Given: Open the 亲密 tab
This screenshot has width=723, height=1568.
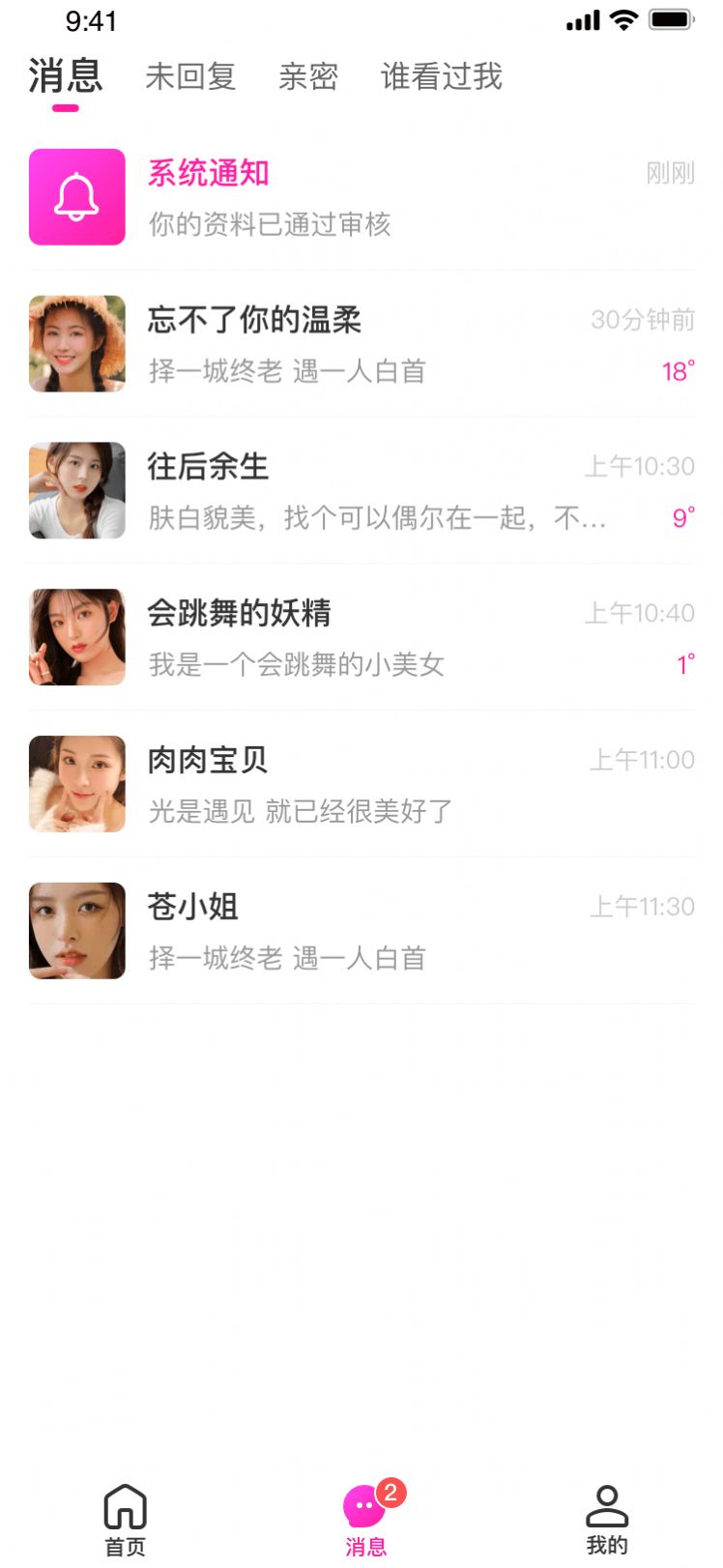Looking at the screenshot, I should [x=307, y=77].
